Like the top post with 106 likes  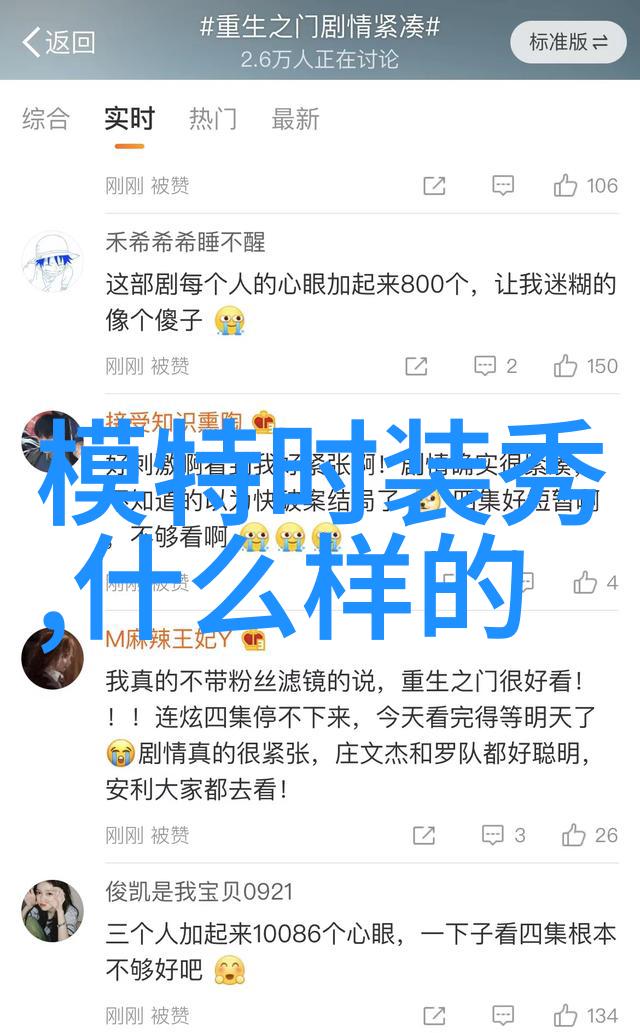click(x=585, y=185)
